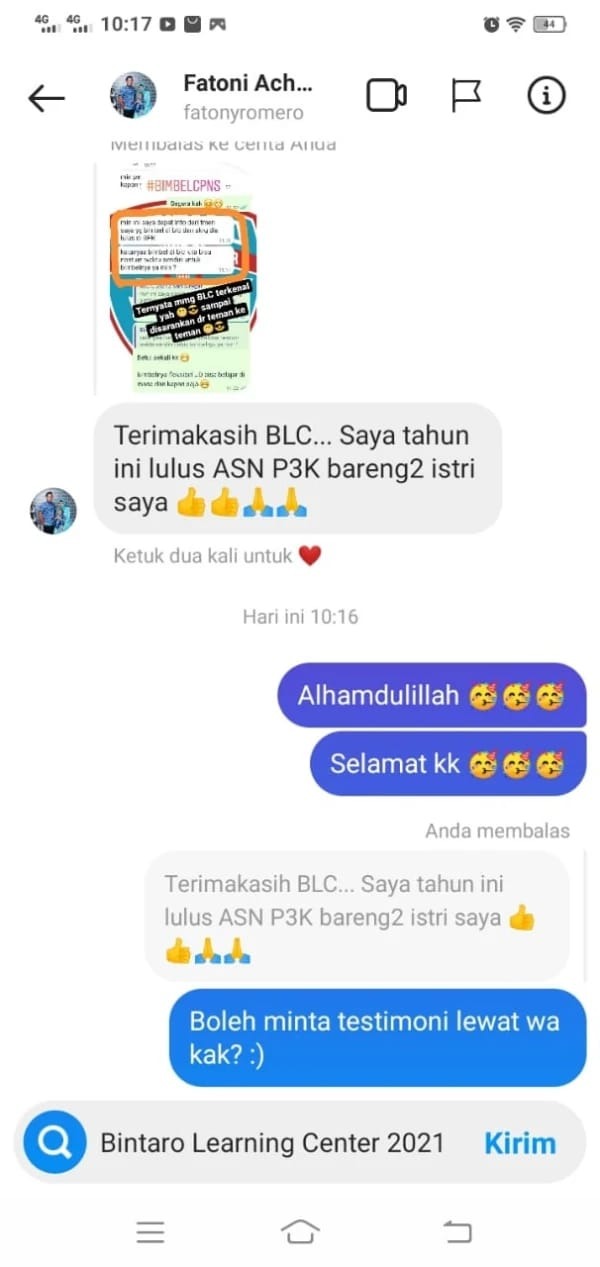
Task: Tap the search icon in message bar
Action: click(55, 1143)
